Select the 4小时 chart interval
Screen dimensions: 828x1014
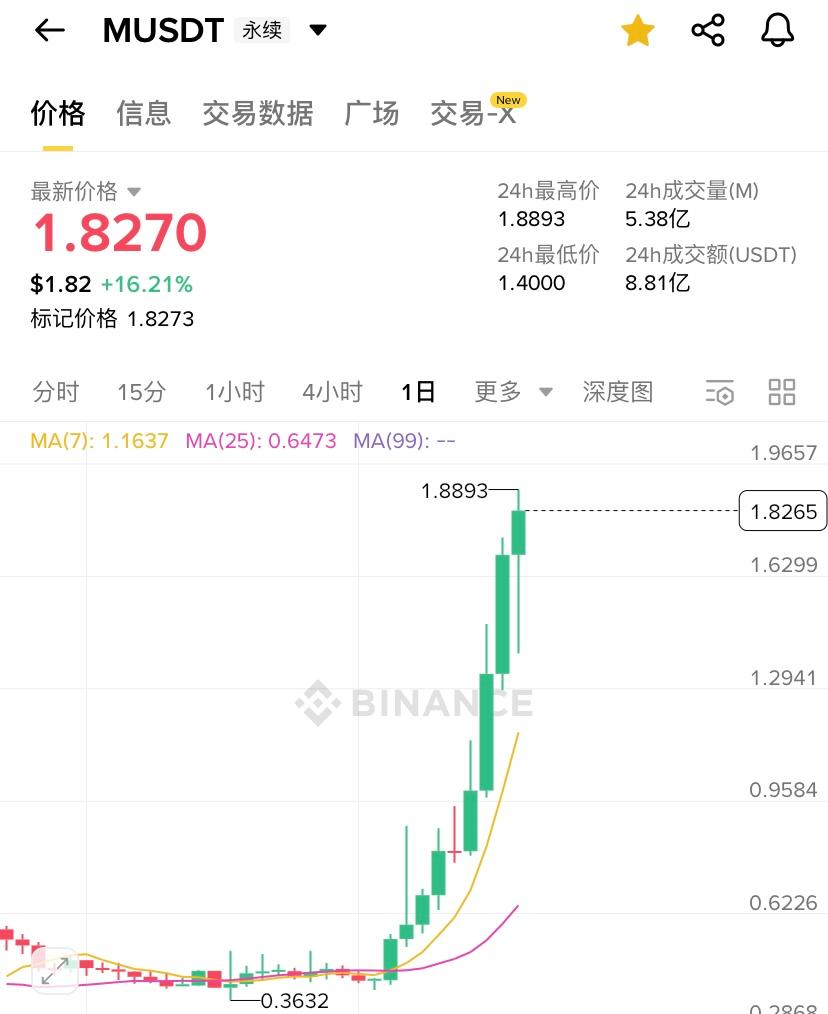(x=332, y=392)
